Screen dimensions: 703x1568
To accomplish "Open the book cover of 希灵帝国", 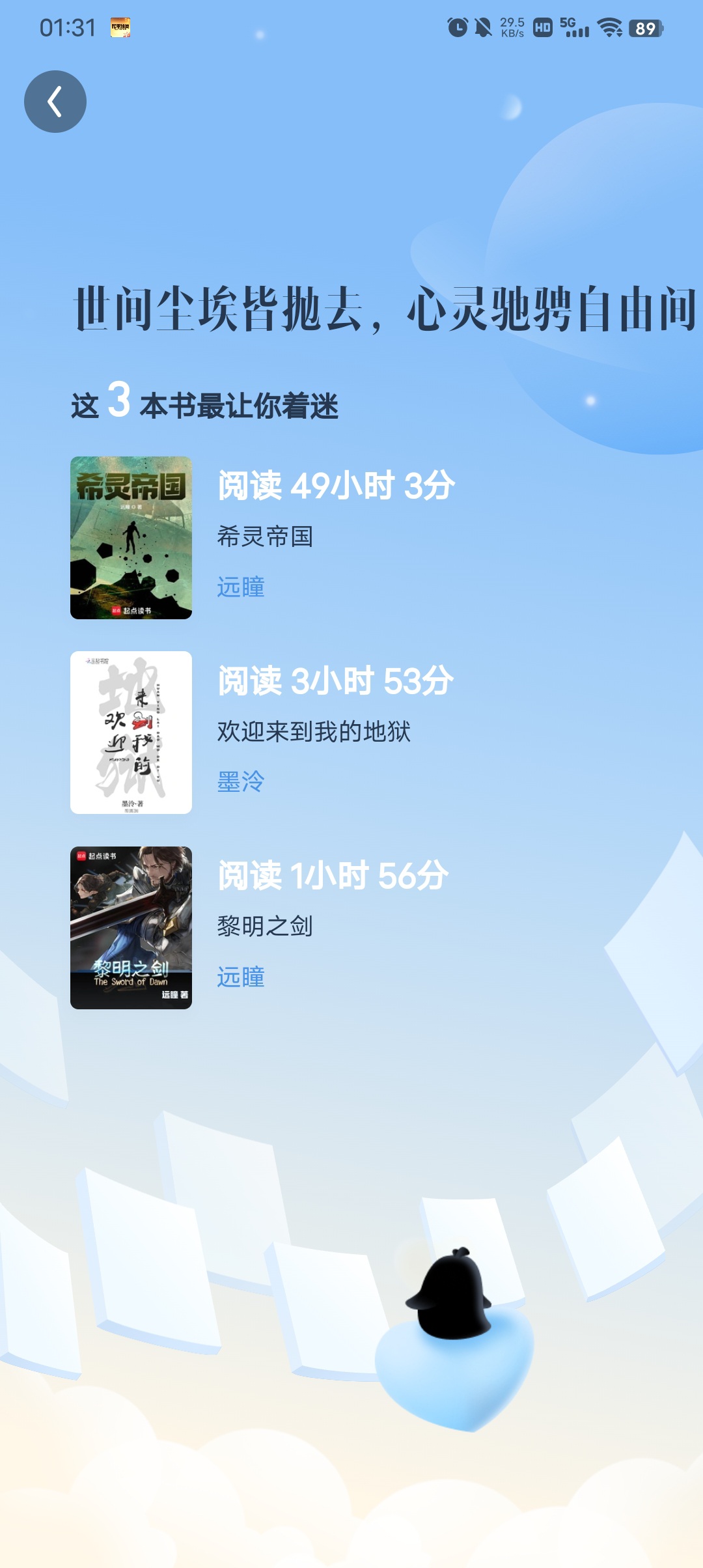I will click(131, 538).
